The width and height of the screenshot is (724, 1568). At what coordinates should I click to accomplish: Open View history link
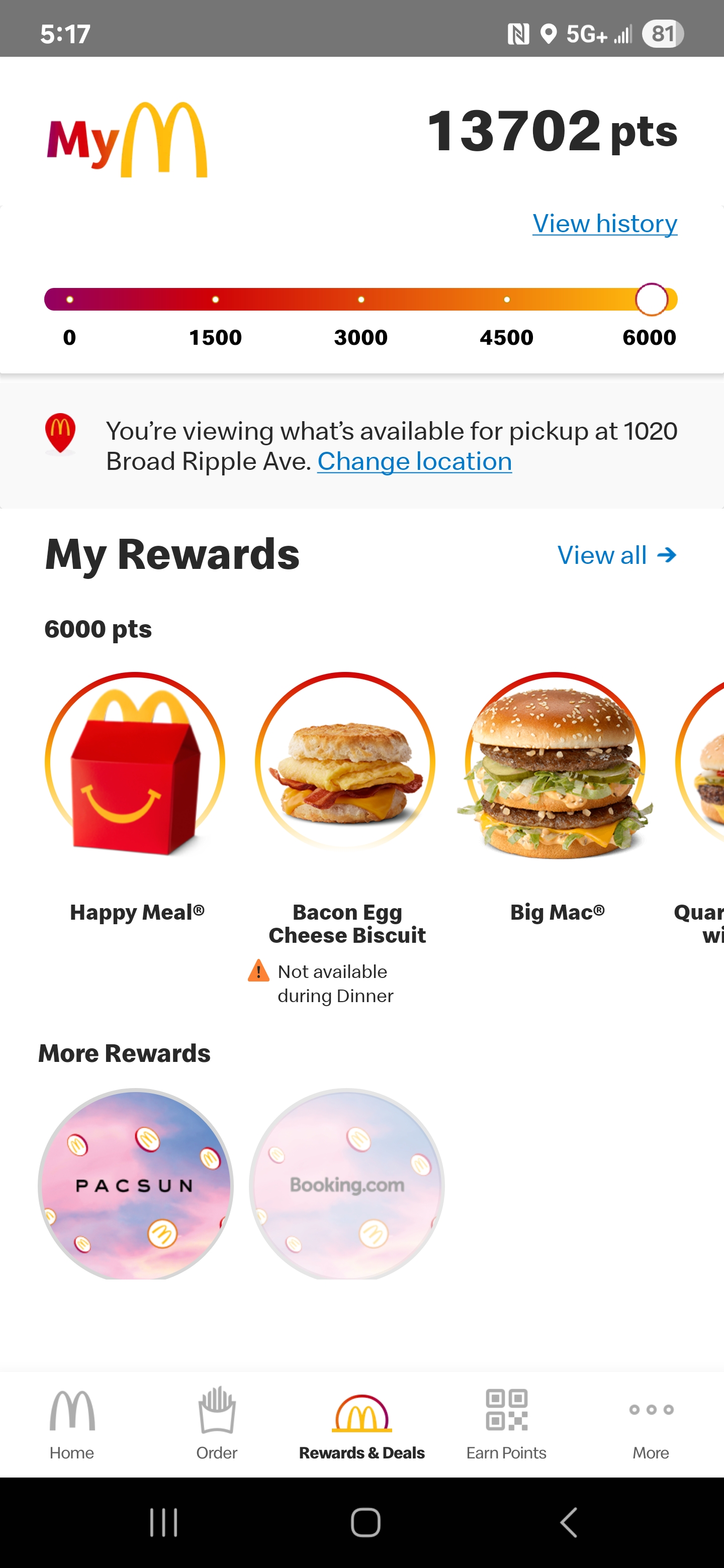click(604, 224)
